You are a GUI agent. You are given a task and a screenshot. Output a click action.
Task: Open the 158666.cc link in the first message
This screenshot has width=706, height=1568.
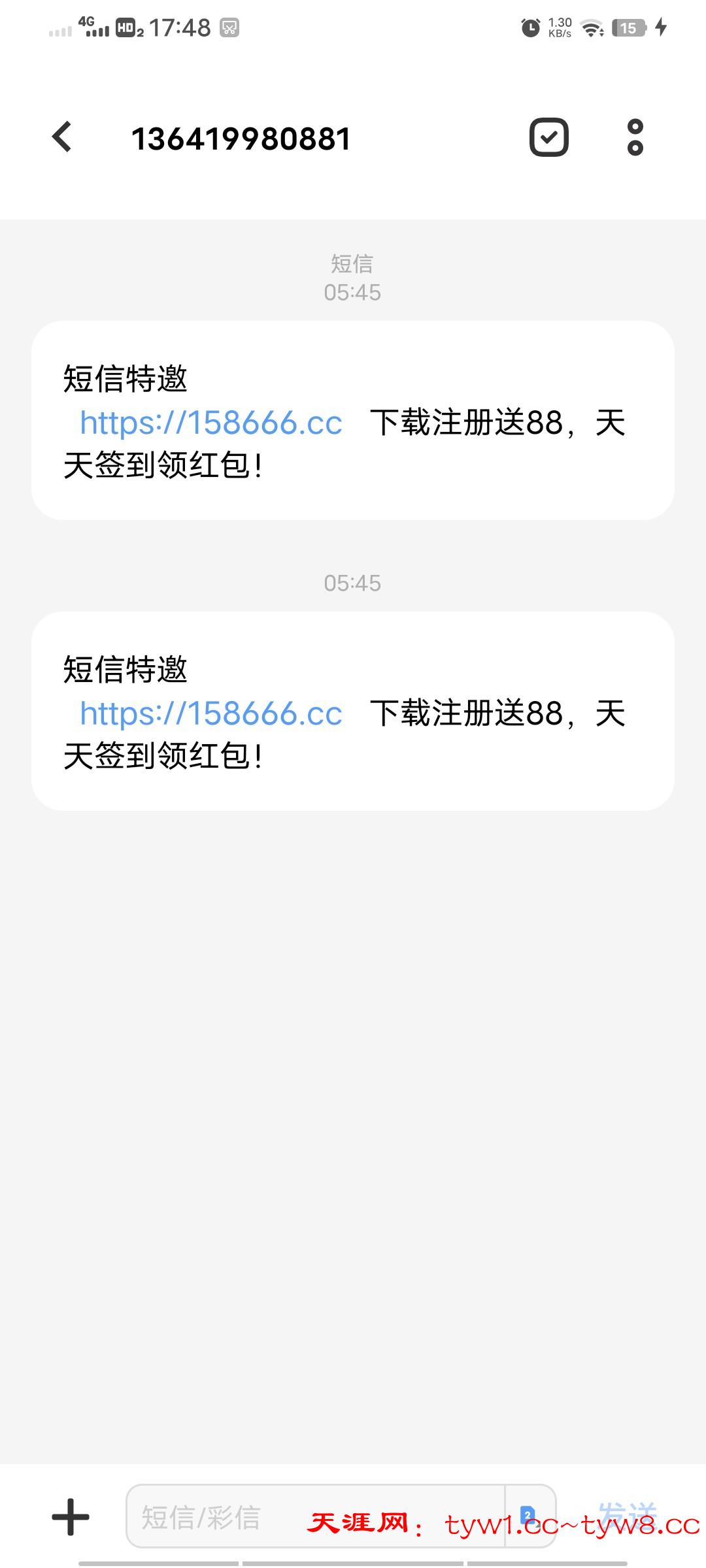[210, 423]
